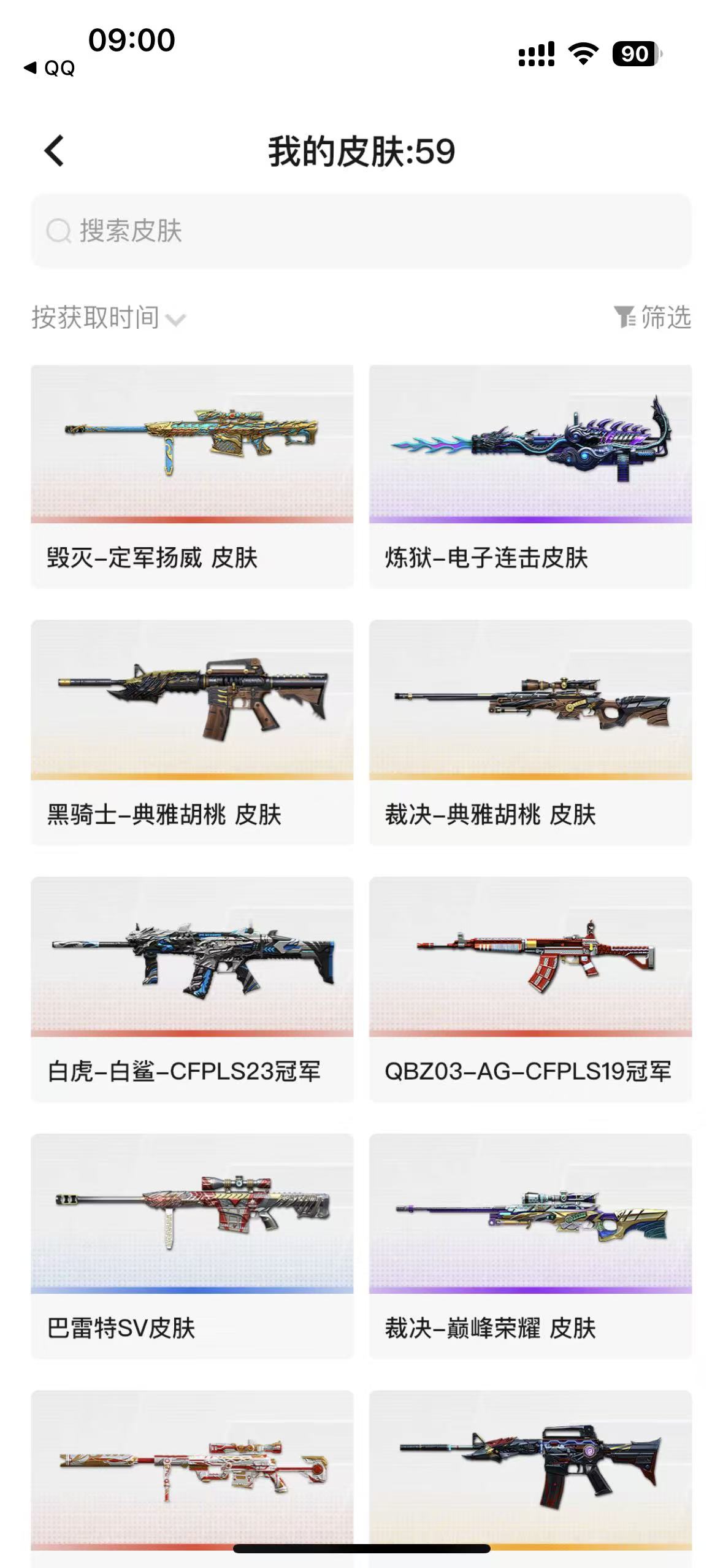Return to QQ via status bar link

49,67
